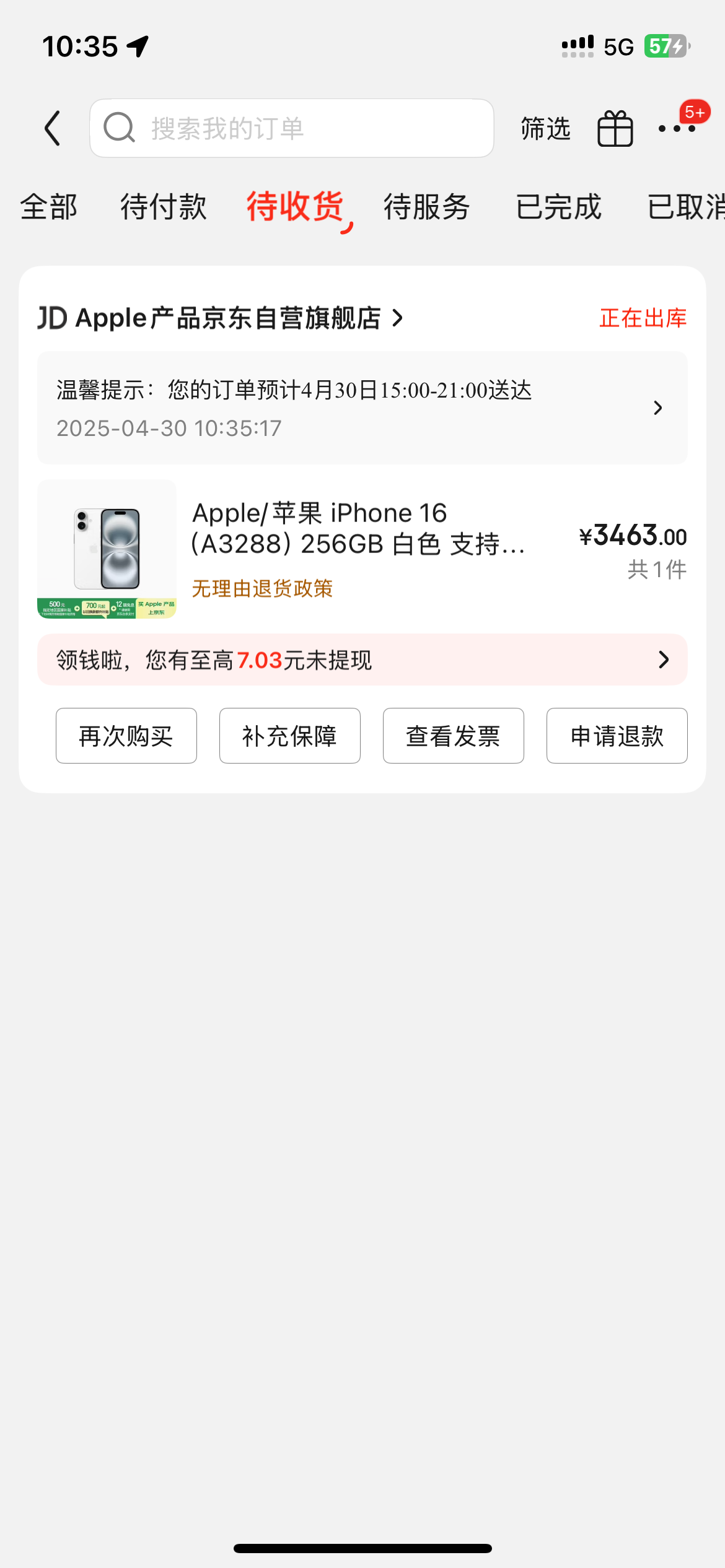This screenshot has width=725, height=1568.
Task: Open the iPhone 16 order item
Action: pyautogui.click(x=362, y=549)
